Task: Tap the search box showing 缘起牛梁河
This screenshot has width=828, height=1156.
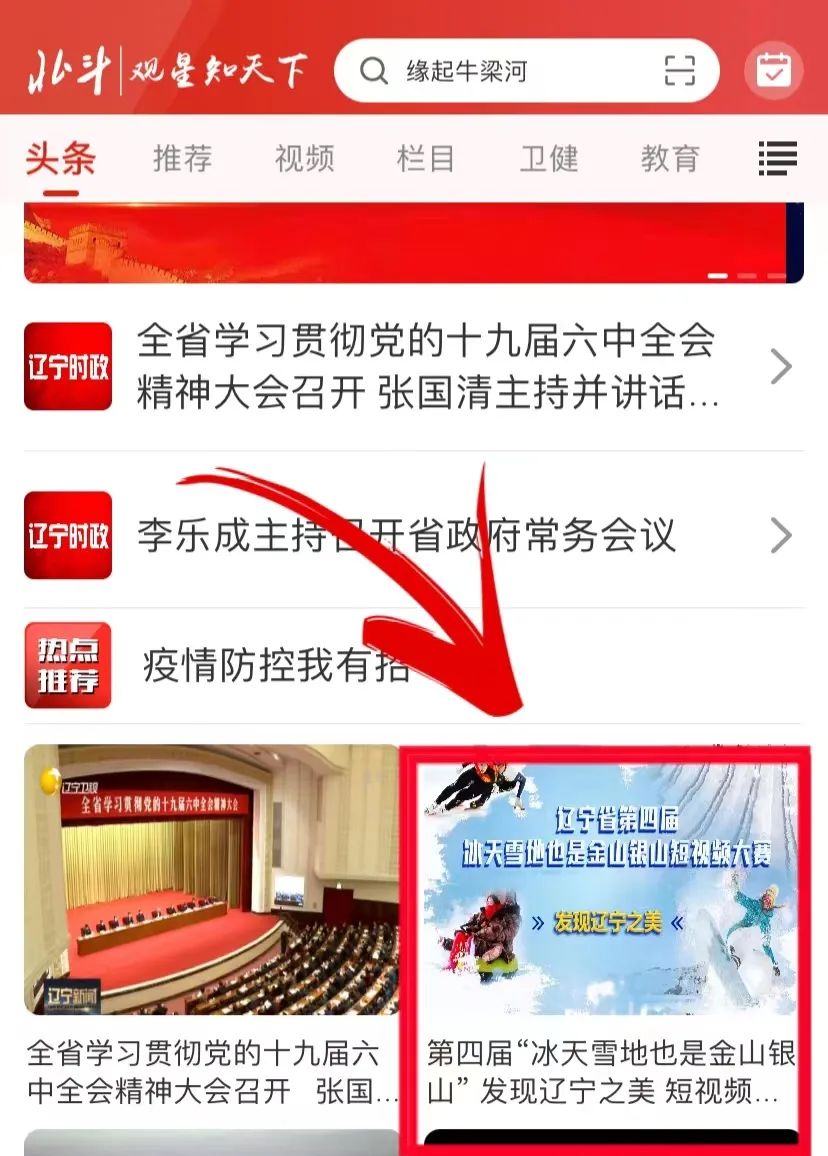Action: coord(500,71)
